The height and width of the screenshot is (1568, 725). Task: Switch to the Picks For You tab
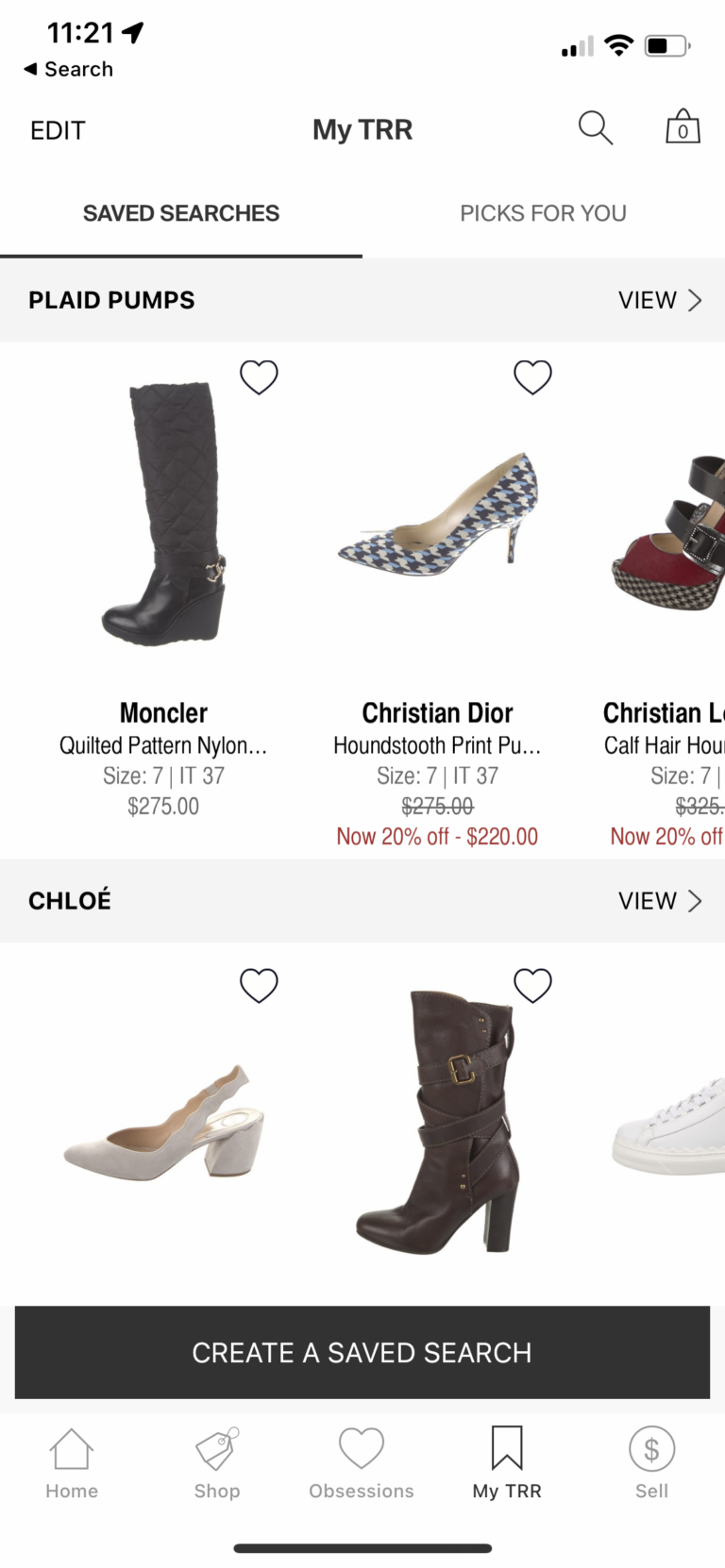pyautogui.click(x=543, y=213)
